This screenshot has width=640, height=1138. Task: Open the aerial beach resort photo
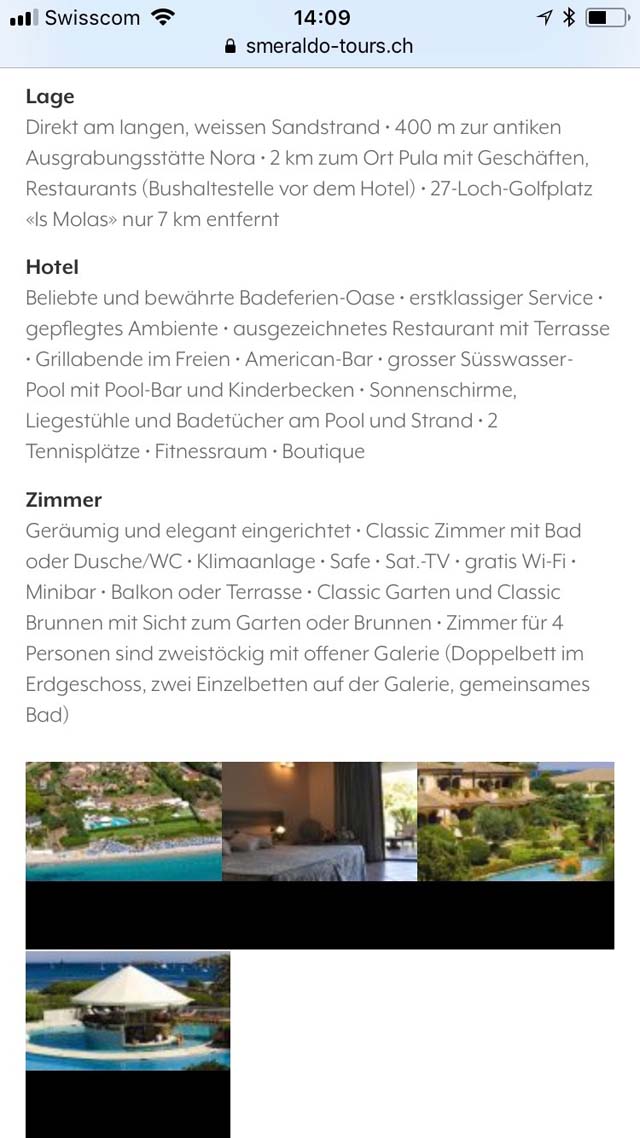[x=123, y=821]
